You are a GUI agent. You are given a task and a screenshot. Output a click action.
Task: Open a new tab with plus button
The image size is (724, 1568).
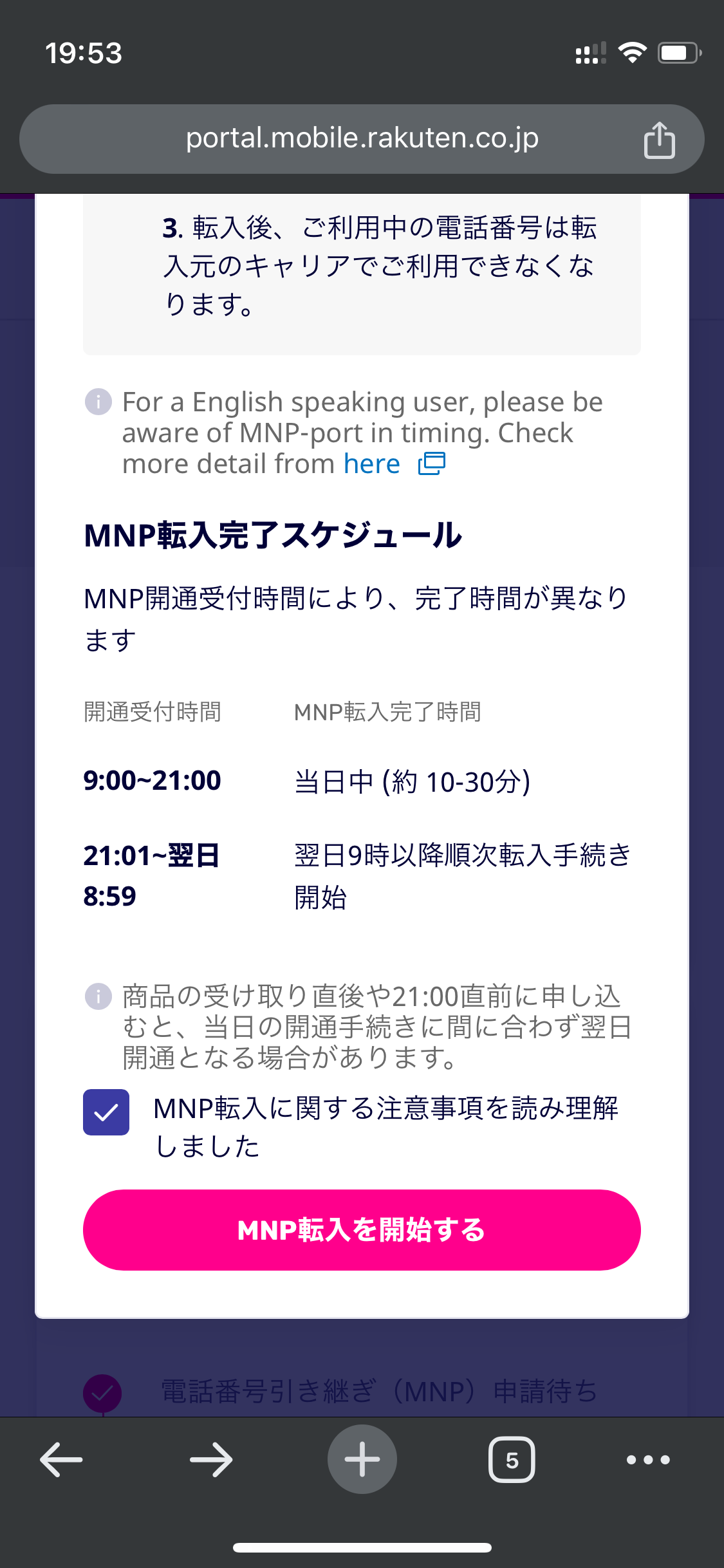[x=362, y=1459]
